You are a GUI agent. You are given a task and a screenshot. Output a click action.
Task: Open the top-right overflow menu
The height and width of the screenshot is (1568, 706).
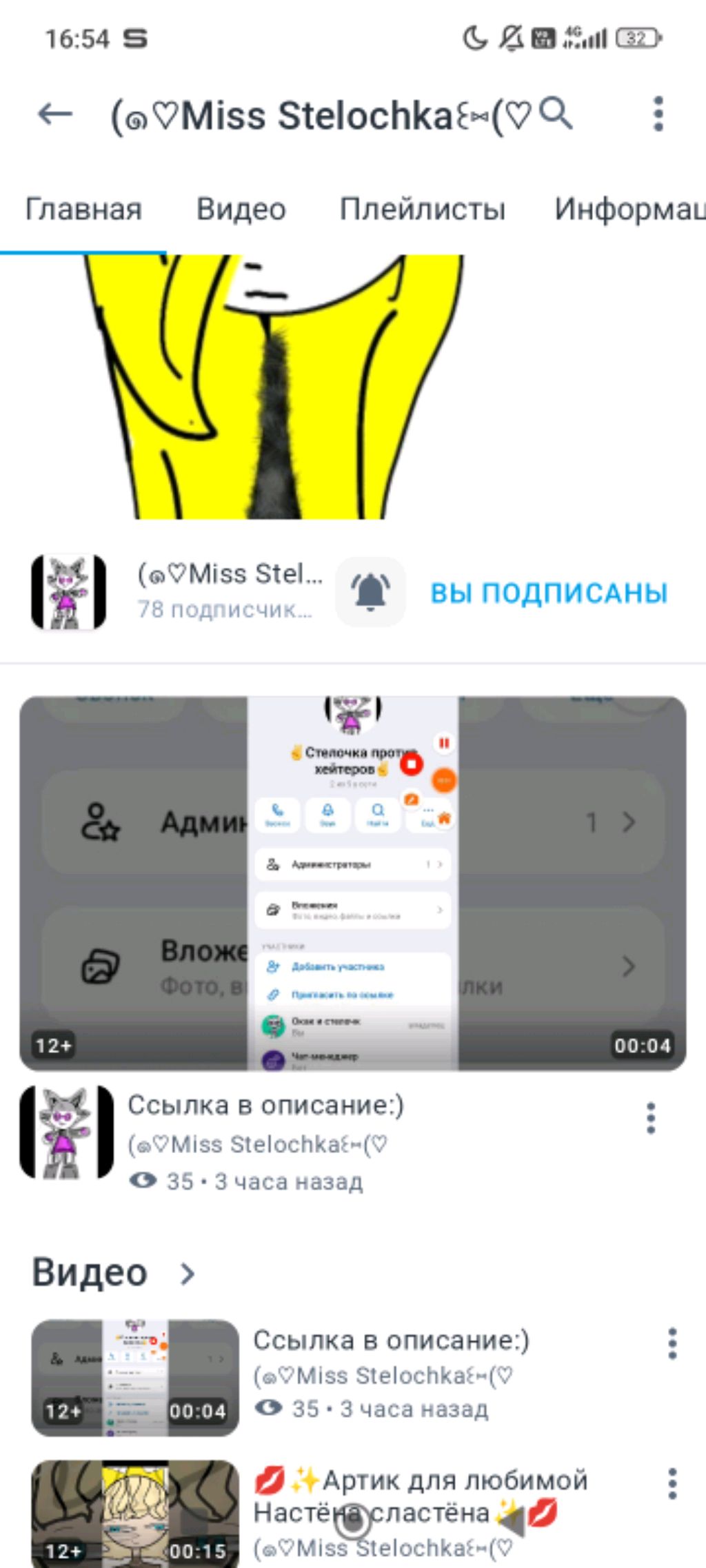658,114
